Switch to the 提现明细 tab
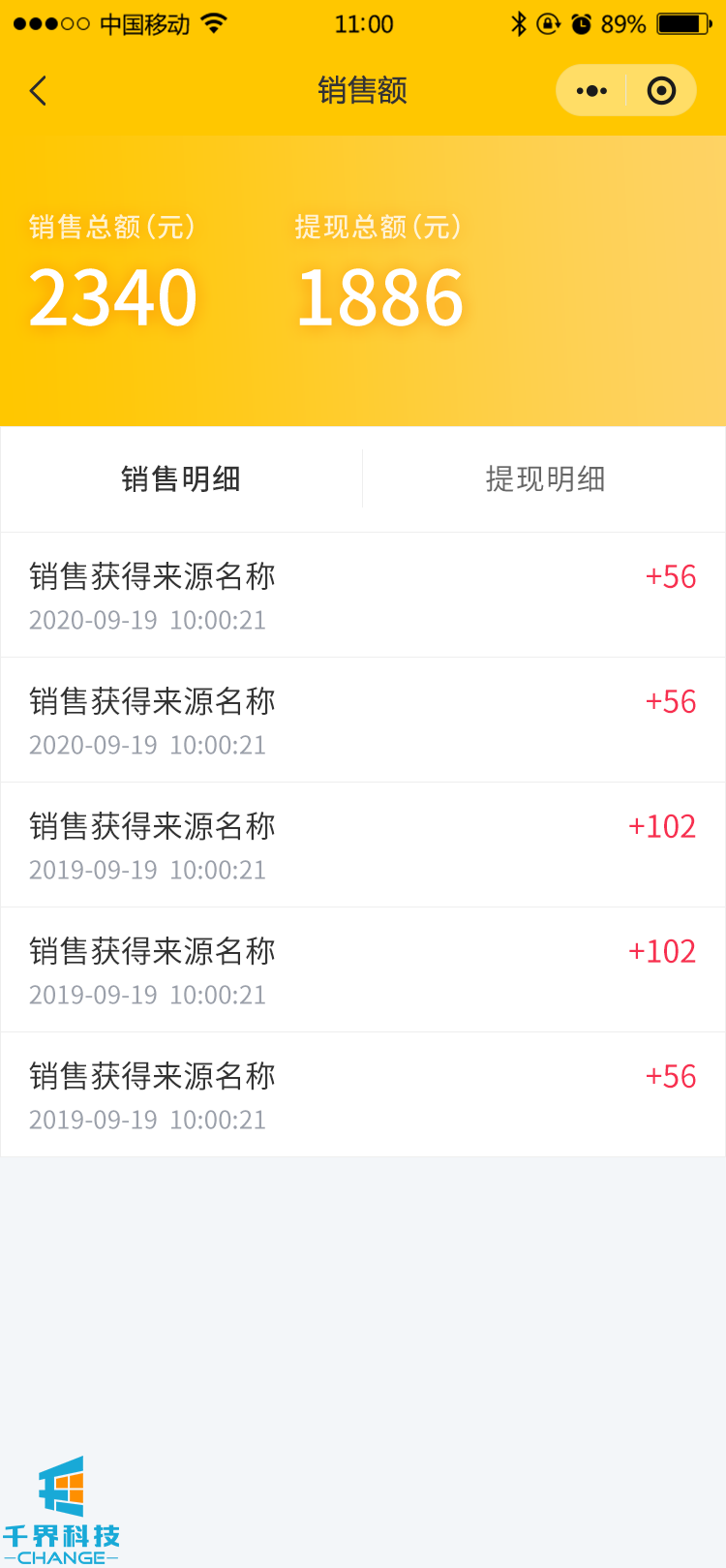The width and height of the screenshot is (726, 1568). pos(545,479)
